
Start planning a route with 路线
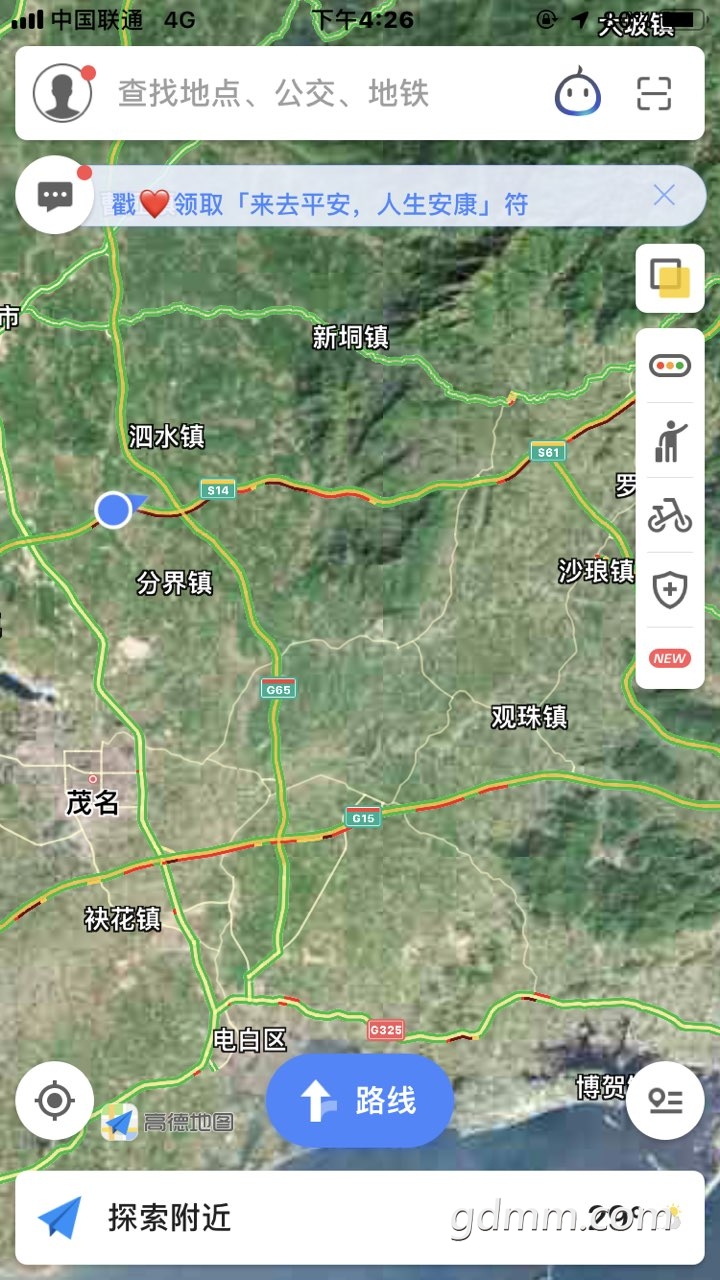(360, 1101)
